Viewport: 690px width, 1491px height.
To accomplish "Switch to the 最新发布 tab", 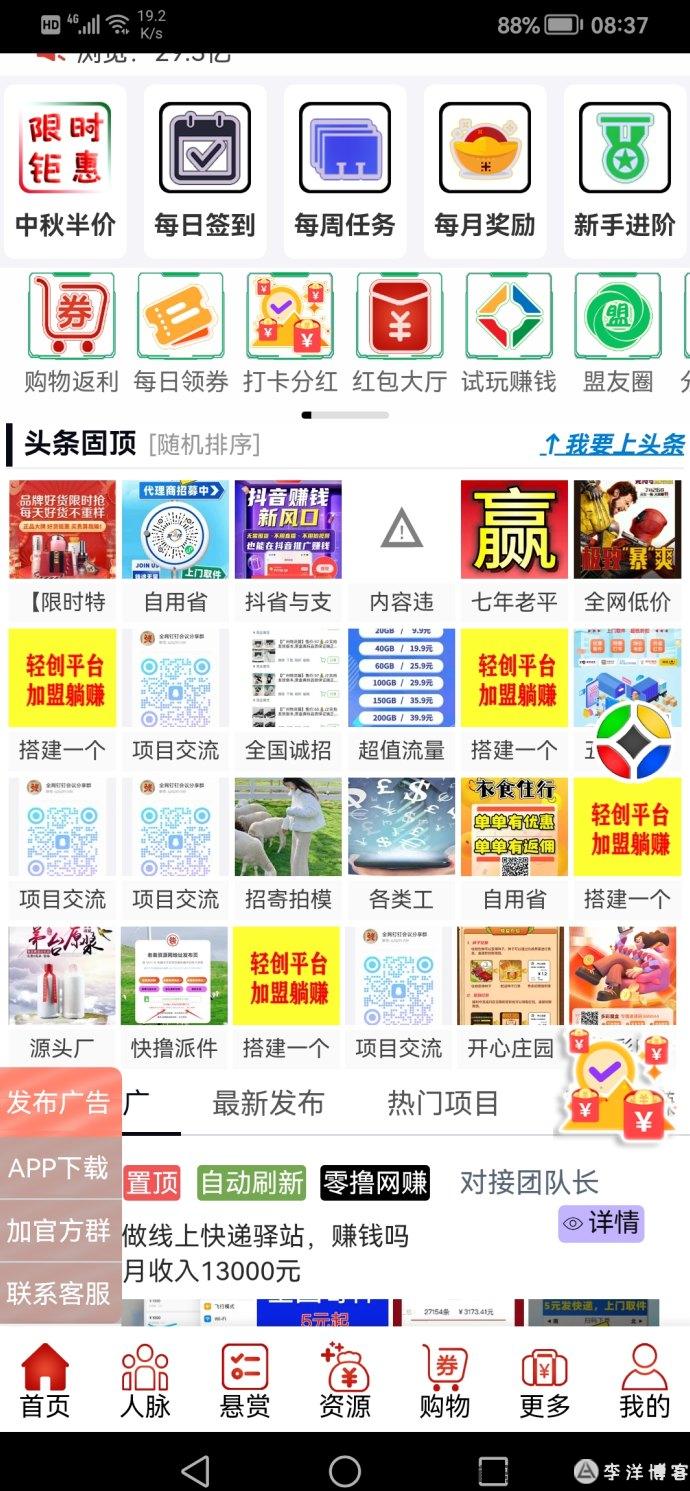I will [x=268, y=1103].
